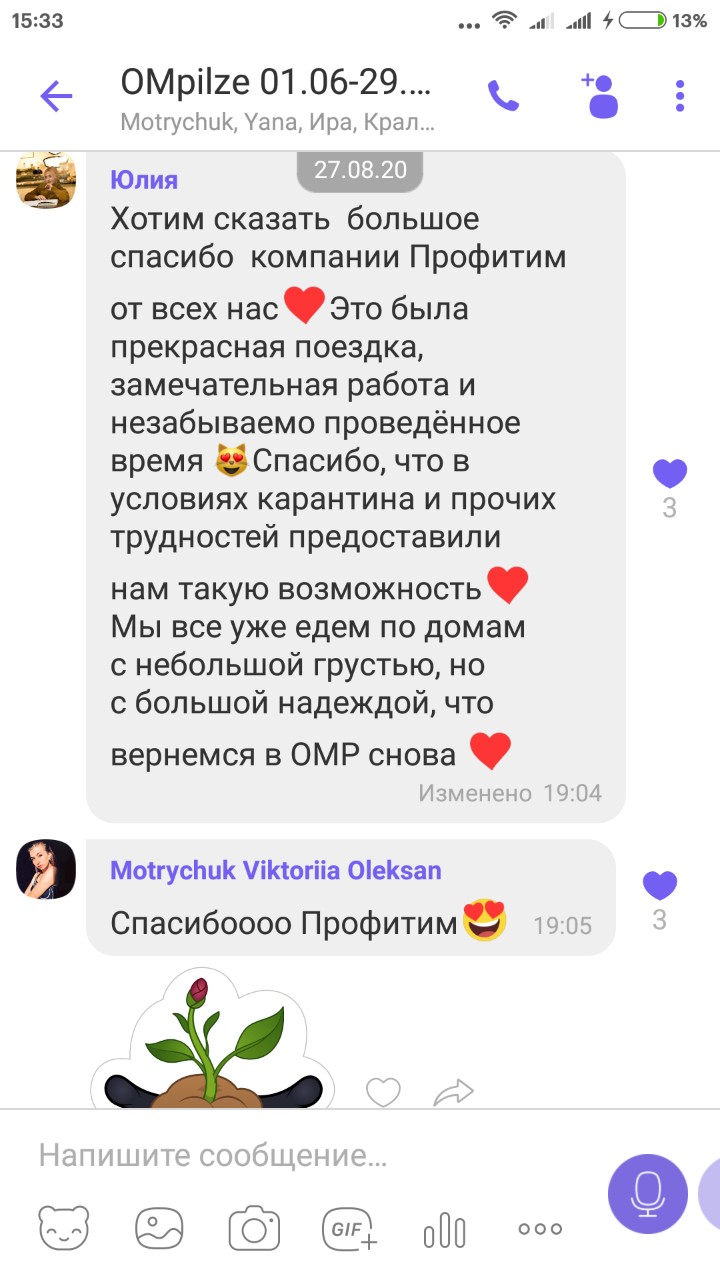The height and width of the screenshot is (1280, 720).
Task: Add a GIF to the message
Action: click(x=349, y=1229)
